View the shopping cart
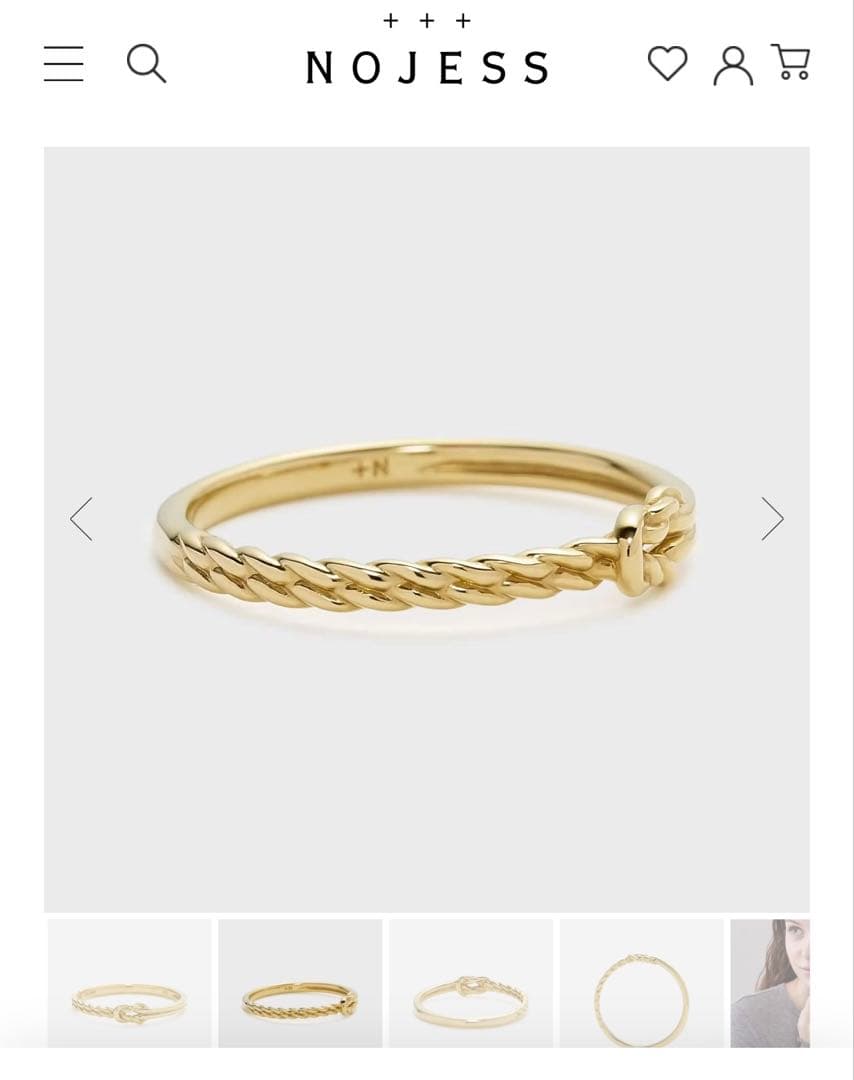 791,62
